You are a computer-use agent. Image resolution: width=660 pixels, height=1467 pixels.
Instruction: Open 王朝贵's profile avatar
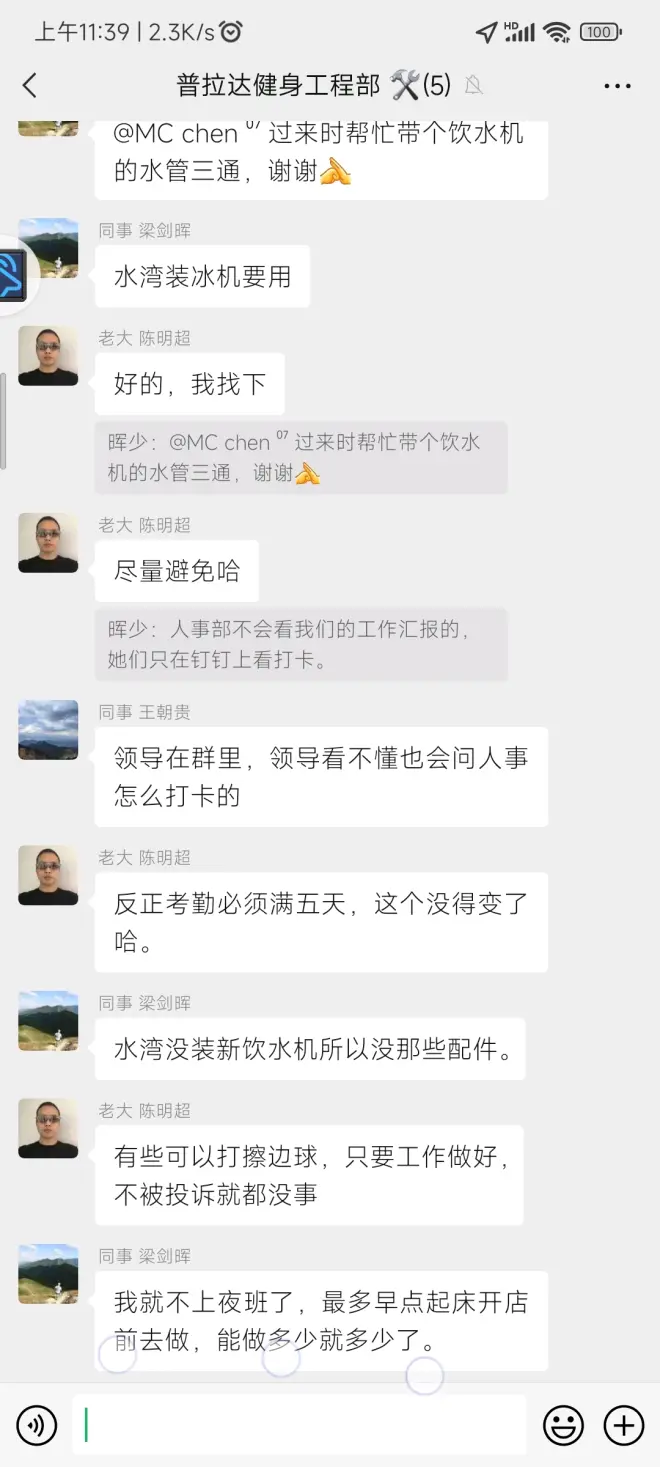pyautogui.click(x=48, y=730)
